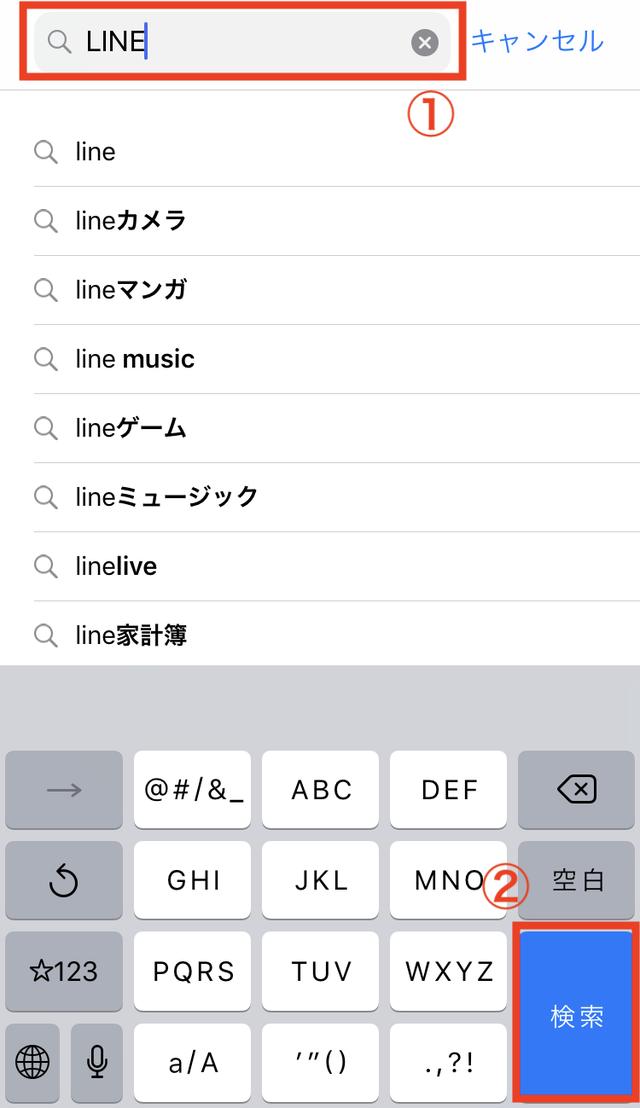Image resolution: width=640 pixels, height=1108 pixels.
Task: Pick the lineゲーム suggestion
Action: coord(336,428)
